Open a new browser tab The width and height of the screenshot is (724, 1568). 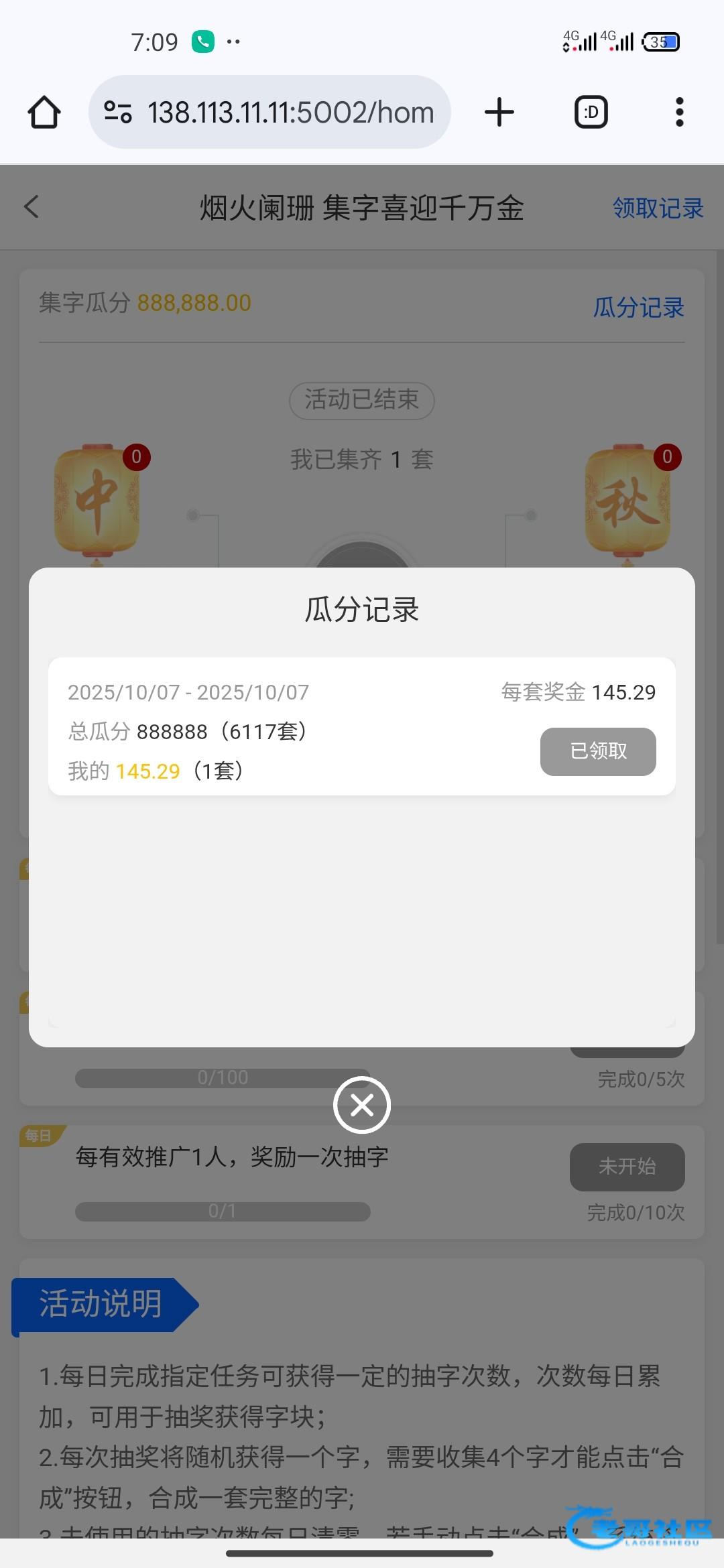pos(499,112)
